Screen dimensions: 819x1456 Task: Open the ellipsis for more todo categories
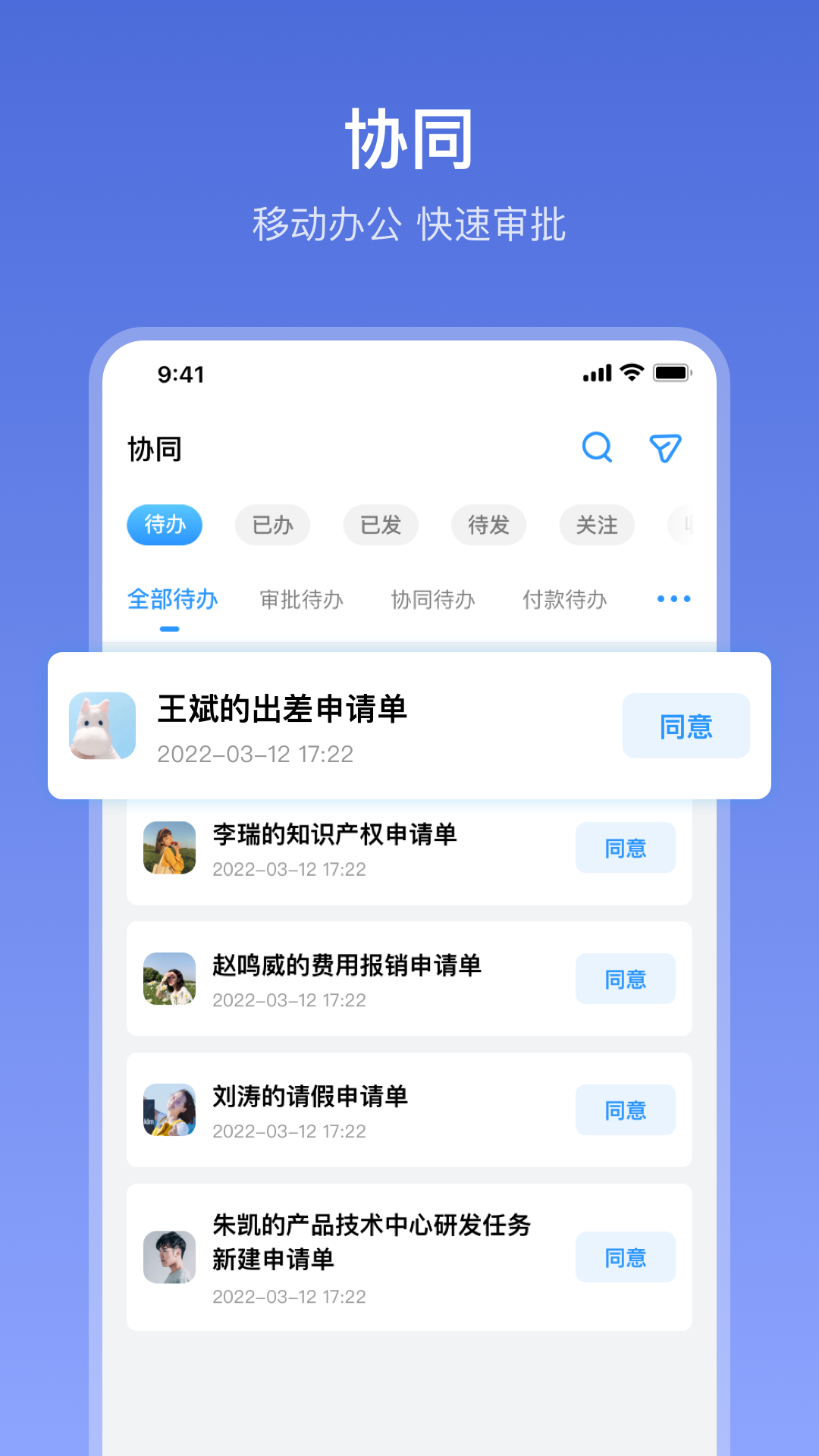click(x=673, y=598)
